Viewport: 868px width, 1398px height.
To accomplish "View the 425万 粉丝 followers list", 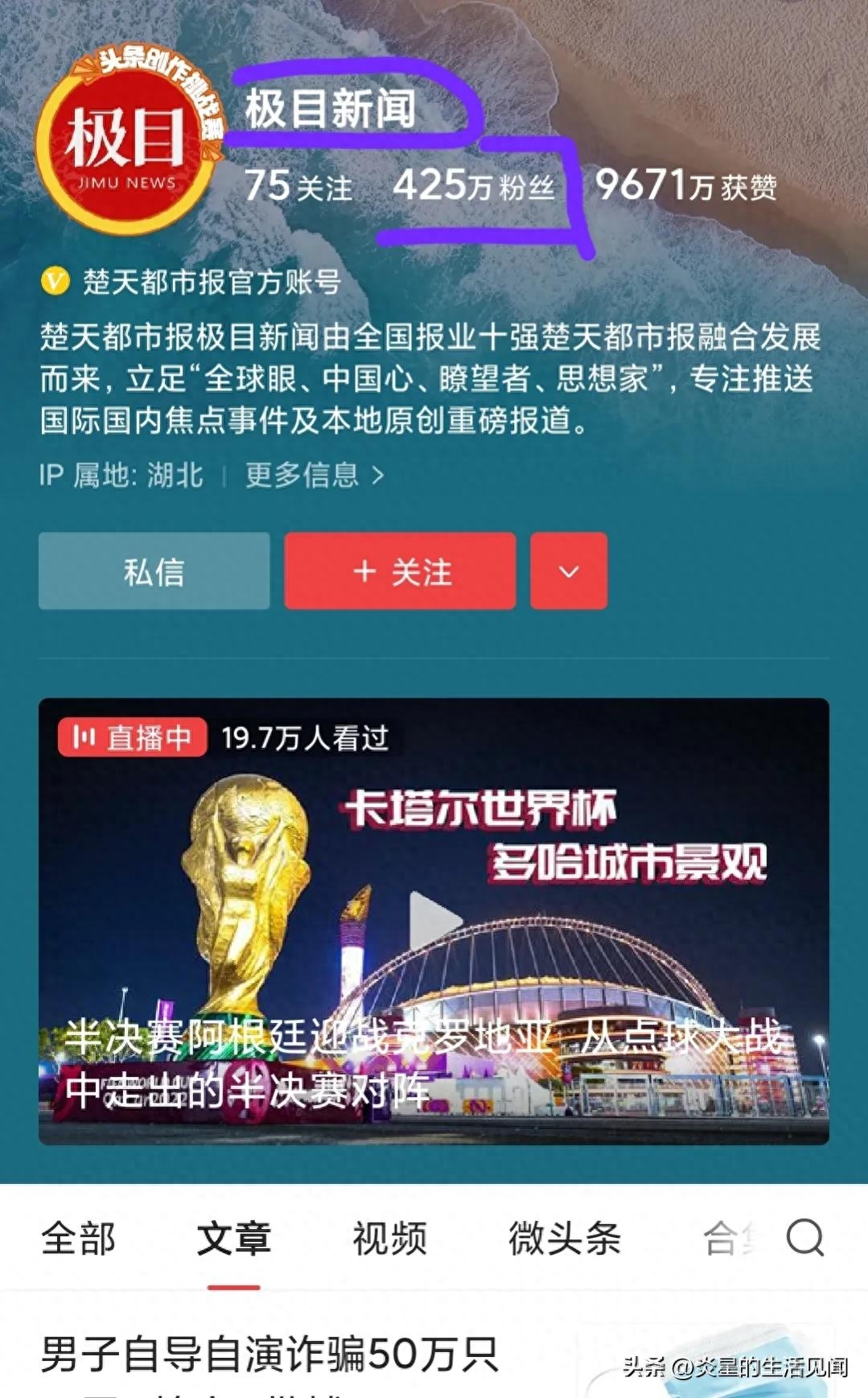I will click(x=473, y=186).
